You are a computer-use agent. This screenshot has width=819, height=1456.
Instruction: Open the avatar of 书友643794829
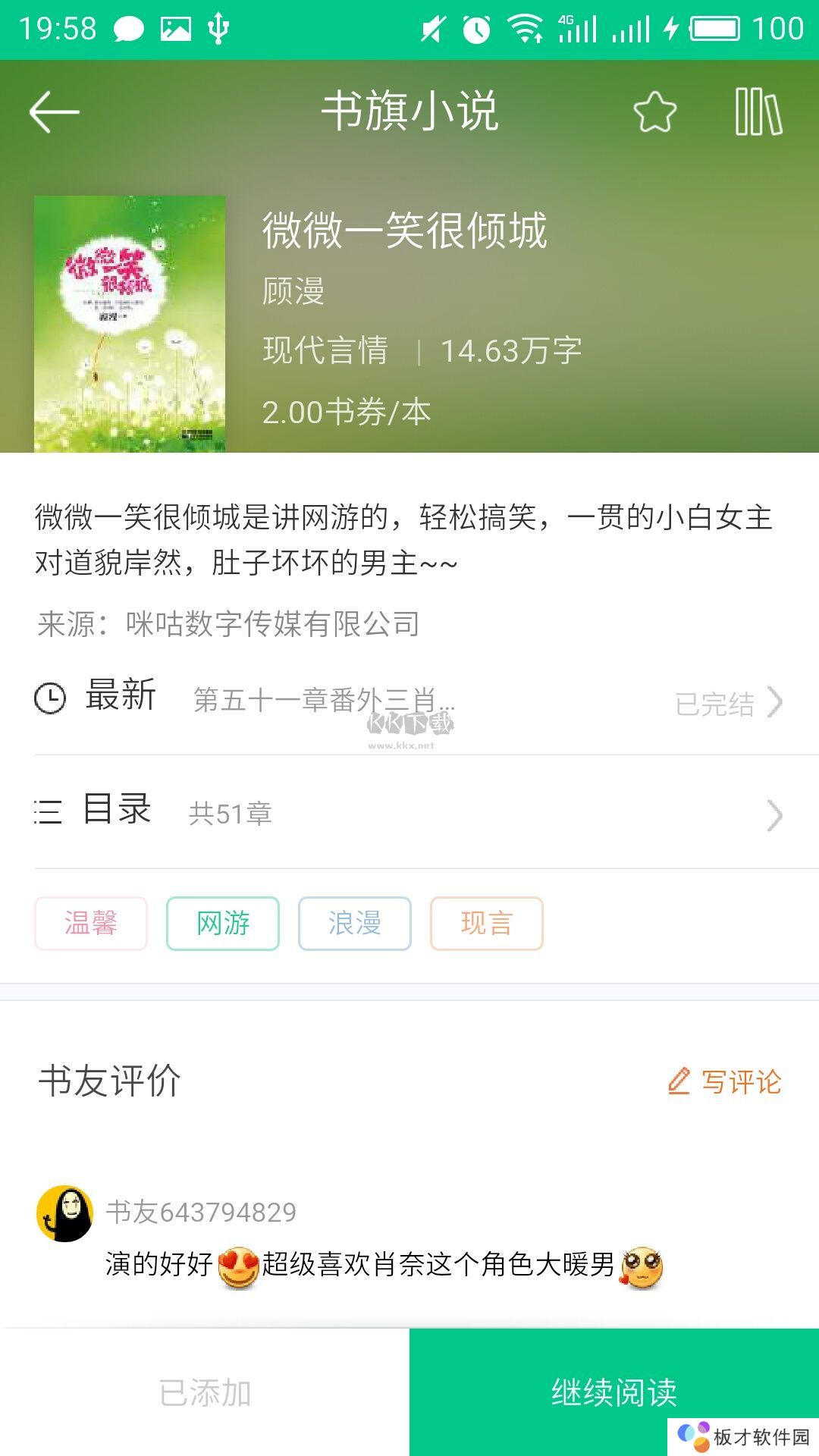coord(65,1213)
